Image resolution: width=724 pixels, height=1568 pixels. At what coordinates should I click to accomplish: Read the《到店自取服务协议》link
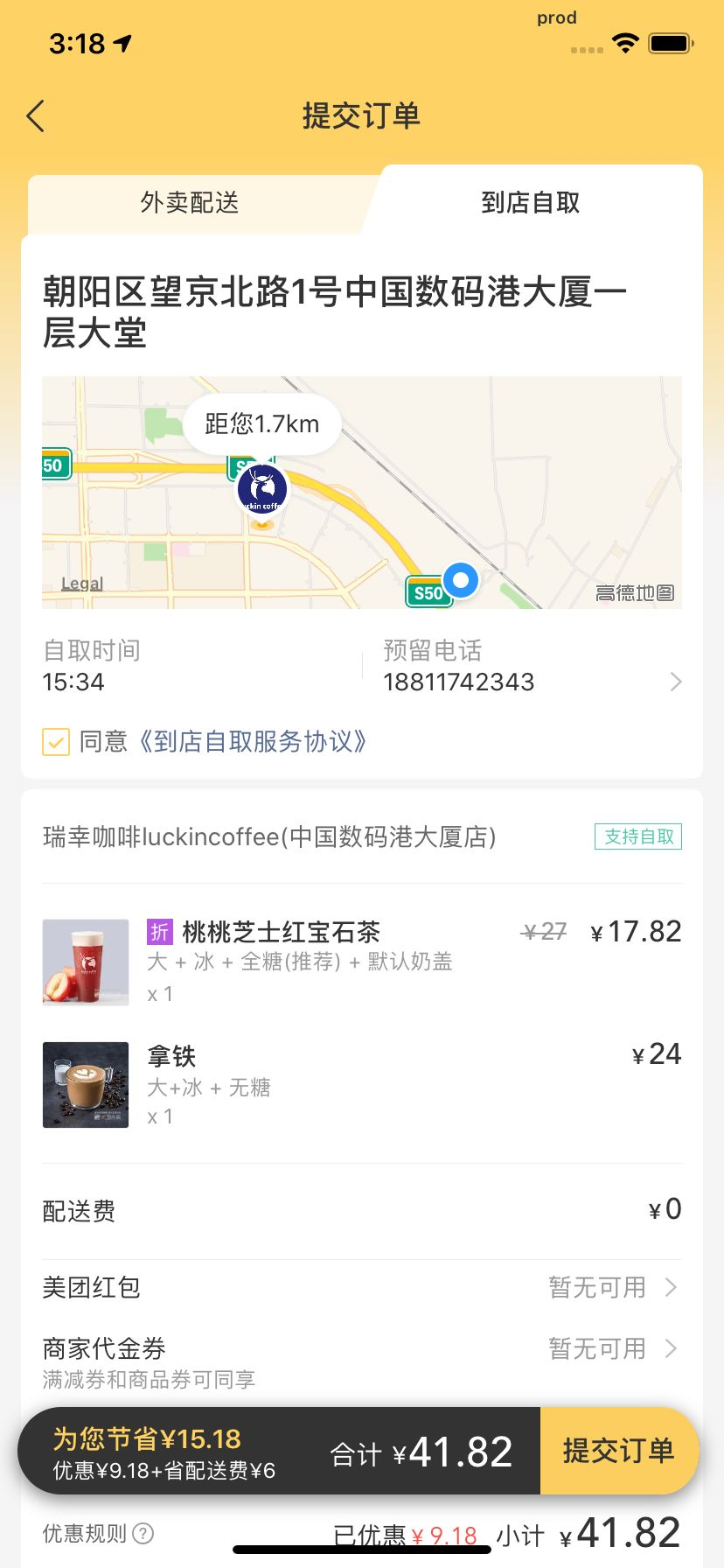[x=253, y=742]
